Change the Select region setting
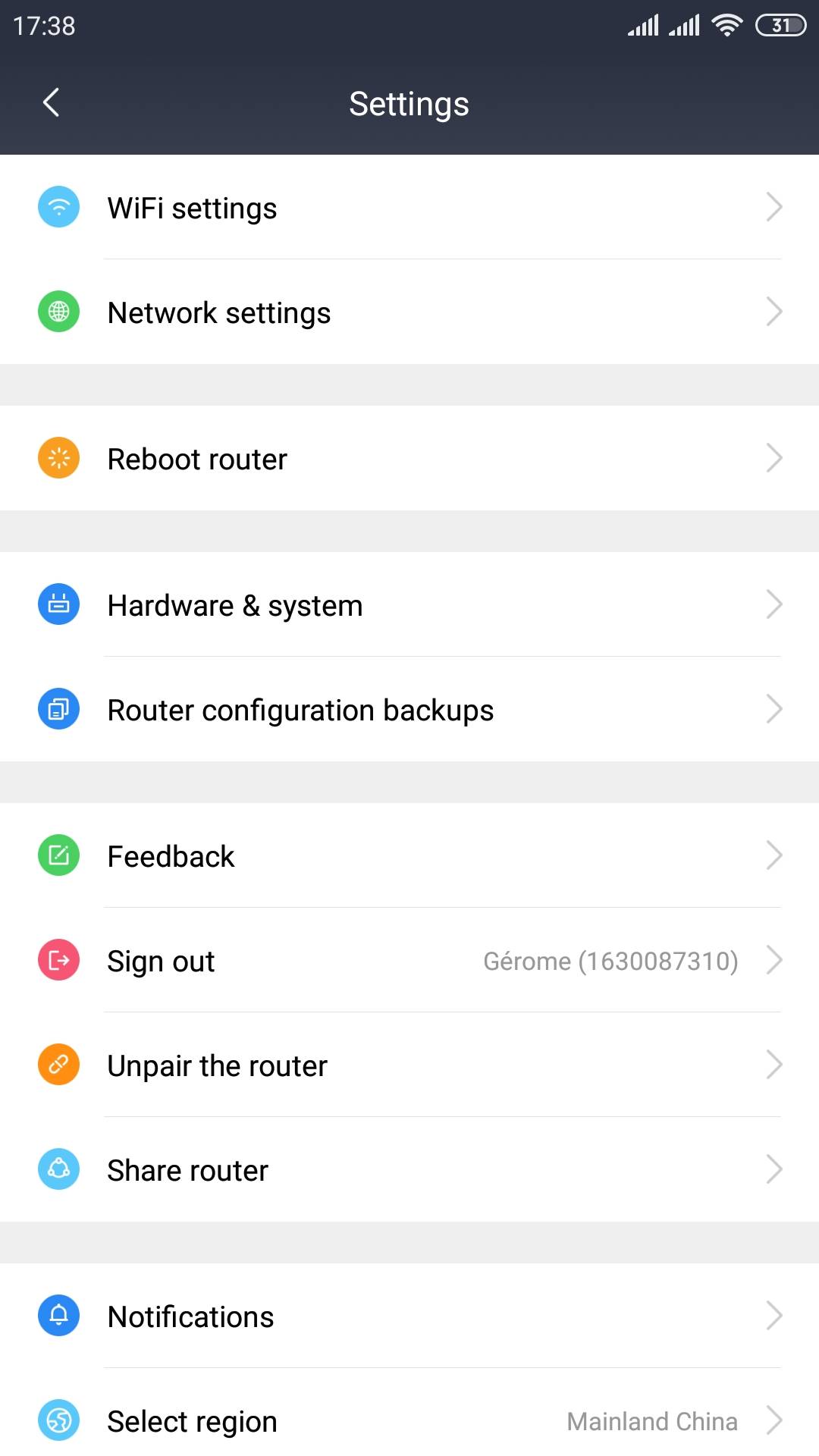Screen dimensions: 819x1456 pyautogui.click(x=409, y=1421)
